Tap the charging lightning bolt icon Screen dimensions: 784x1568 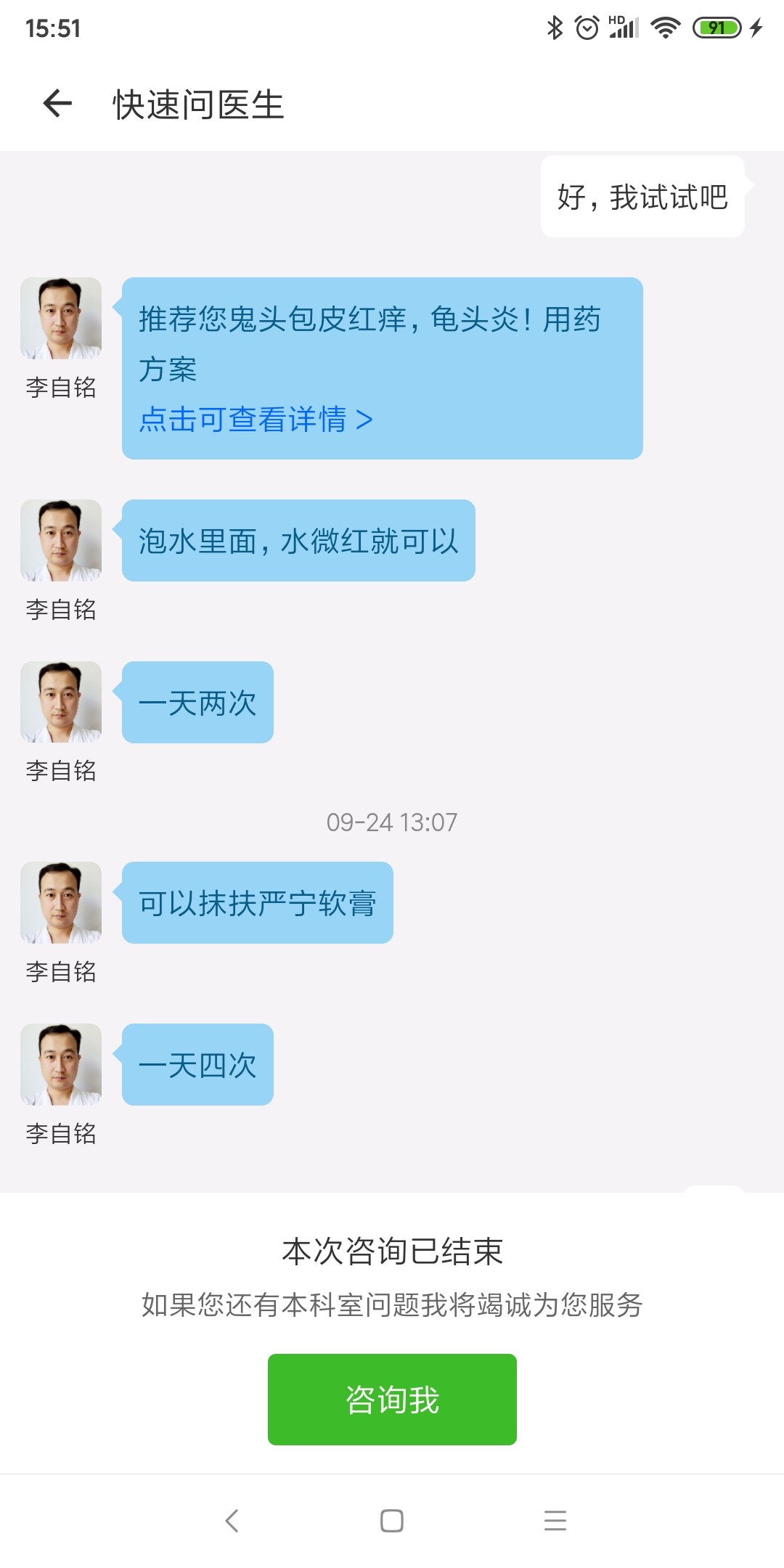click(756, 27)
